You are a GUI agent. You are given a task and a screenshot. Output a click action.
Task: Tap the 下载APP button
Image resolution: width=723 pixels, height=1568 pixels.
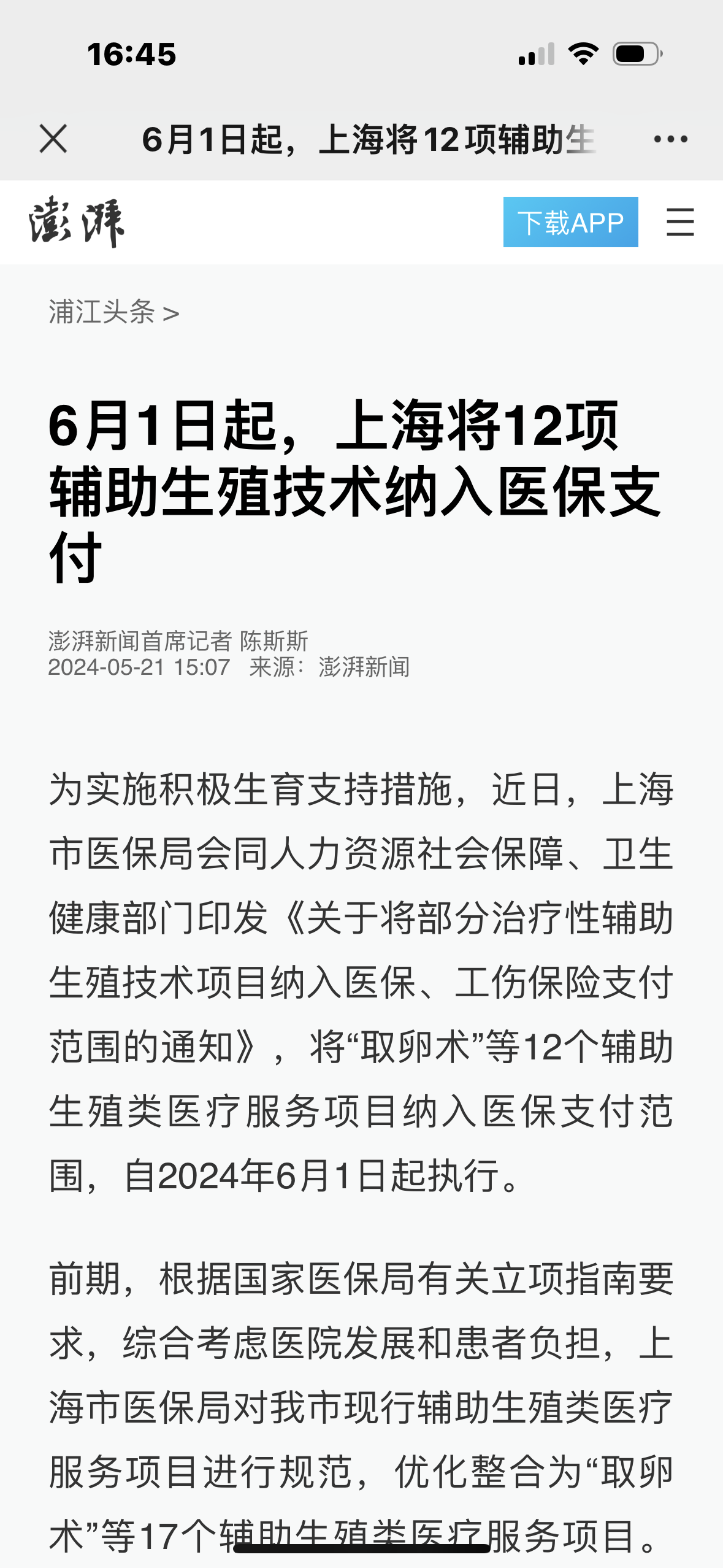570,222
